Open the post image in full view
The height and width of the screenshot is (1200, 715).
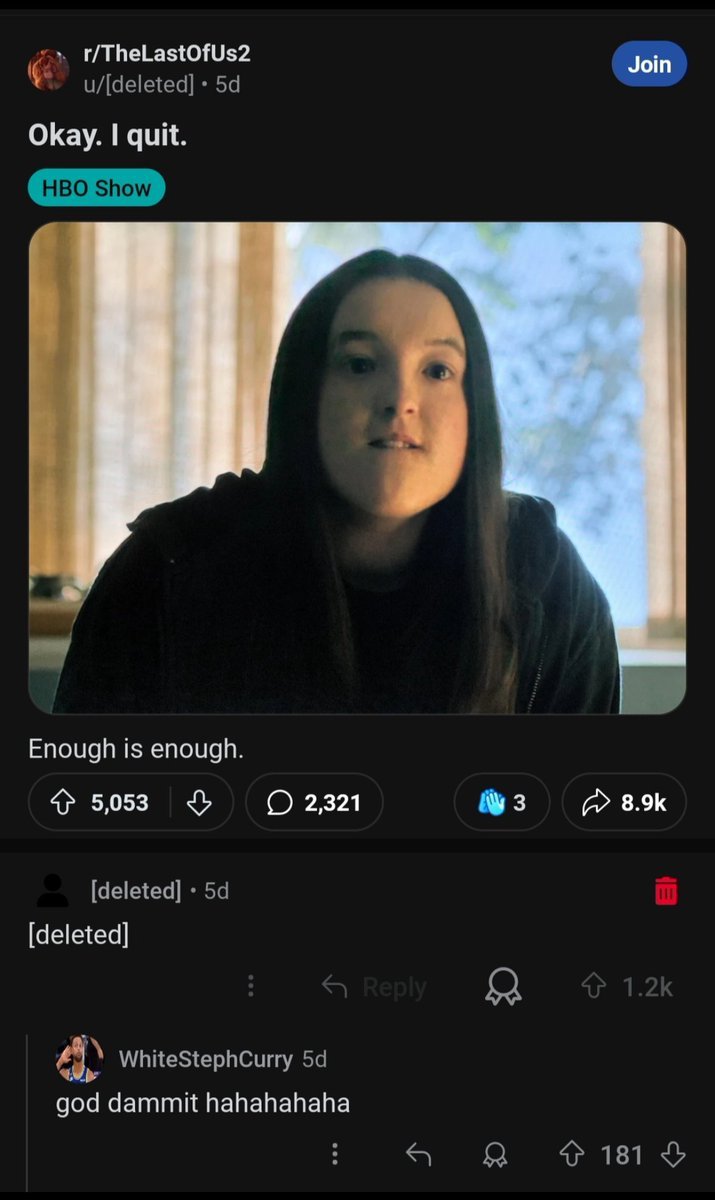click(x=357, y=468)
